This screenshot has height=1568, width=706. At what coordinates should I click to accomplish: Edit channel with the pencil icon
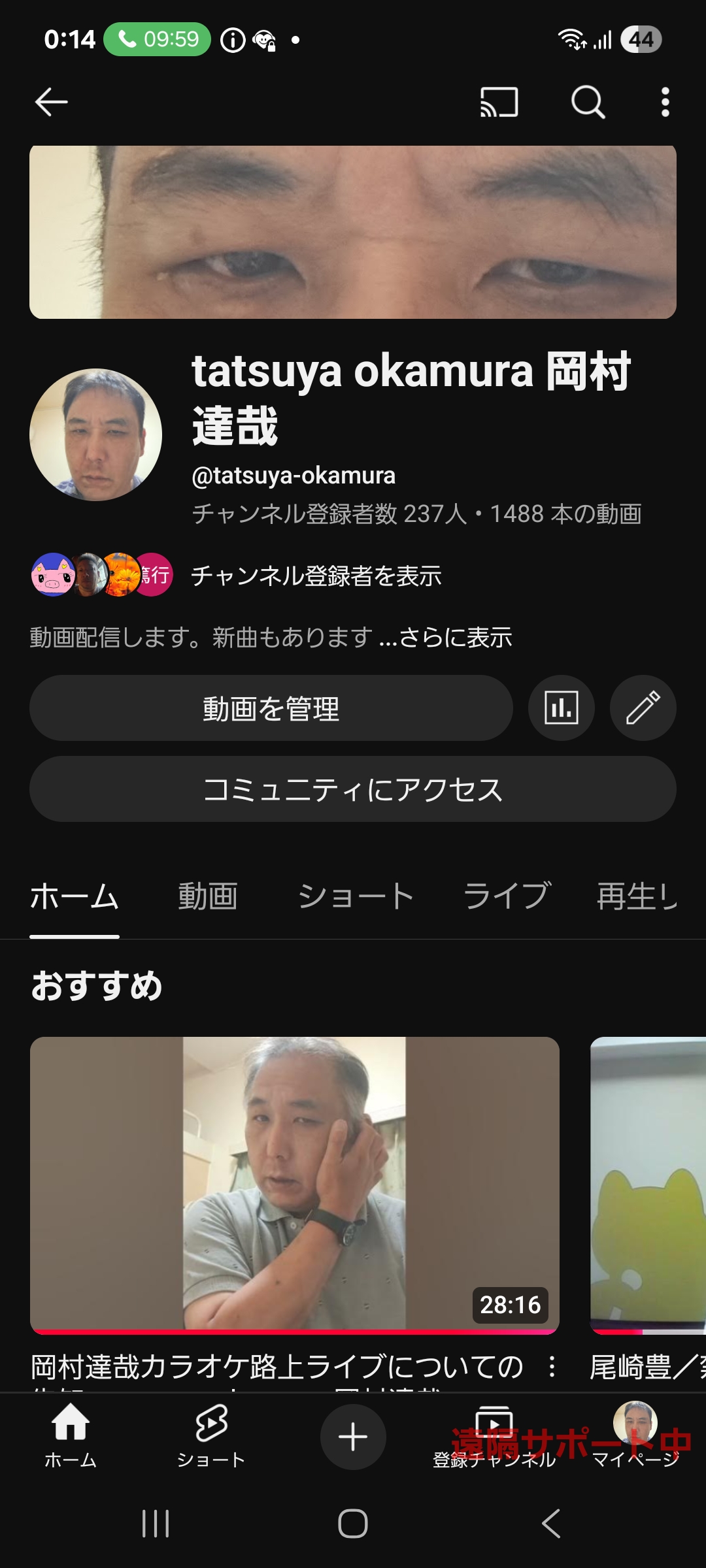[643, 708]
